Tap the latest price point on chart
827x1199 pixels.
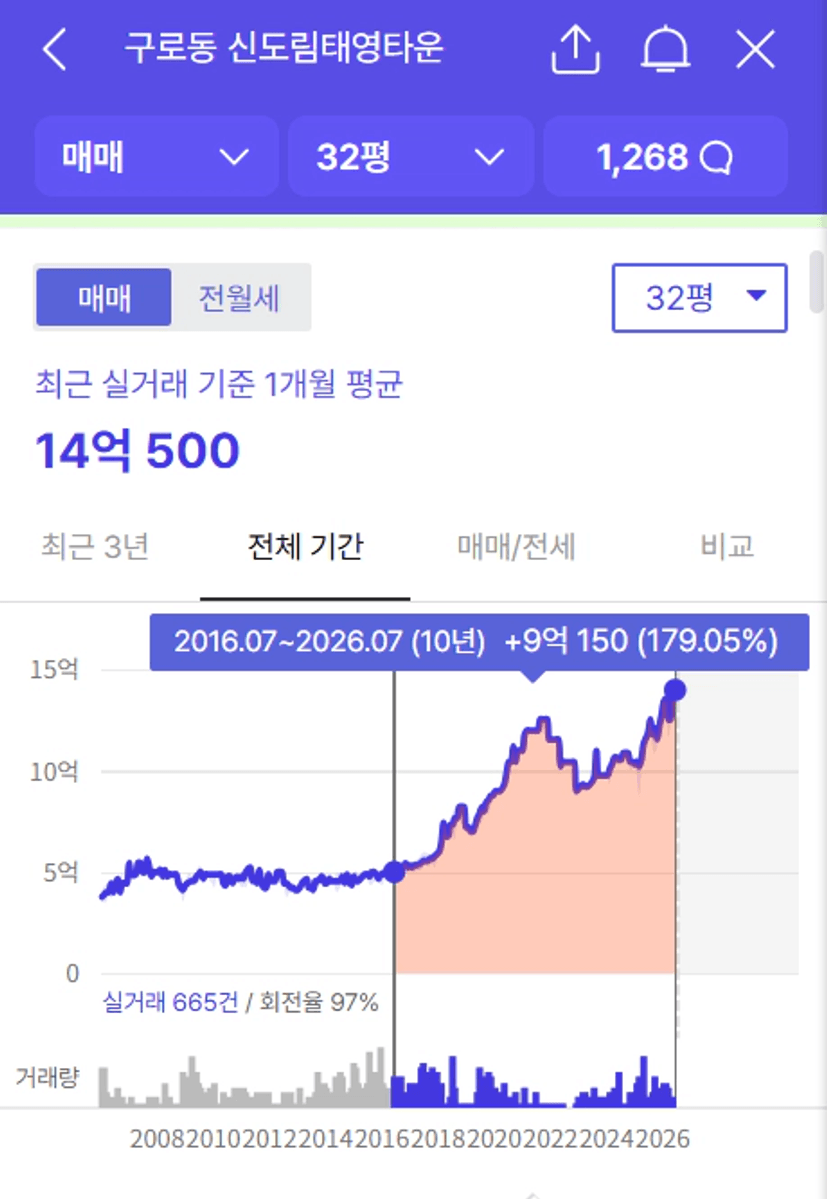click(x=675, y=690)
